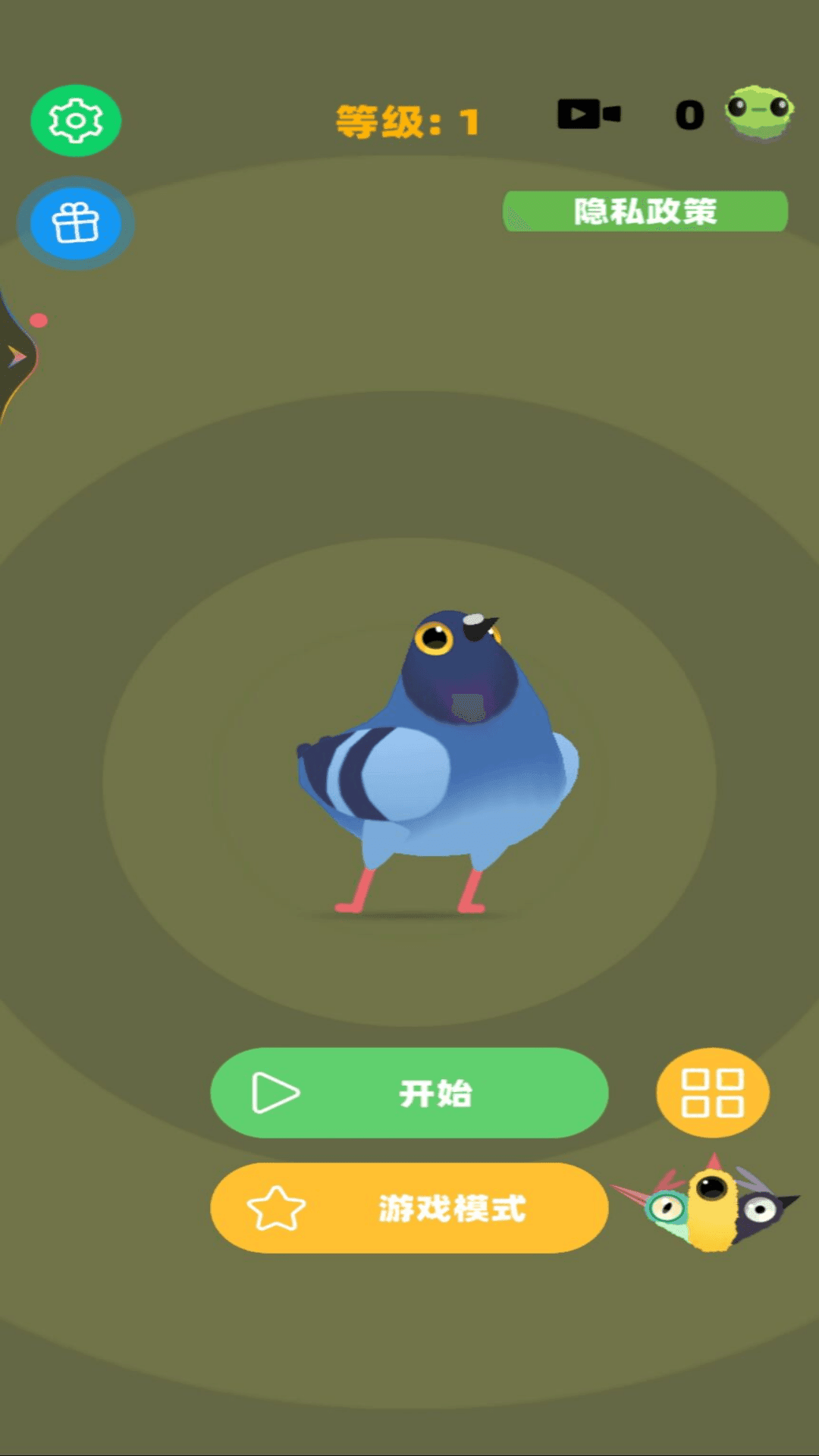
Task: Open the settings gear
Action: click(75, 121)
